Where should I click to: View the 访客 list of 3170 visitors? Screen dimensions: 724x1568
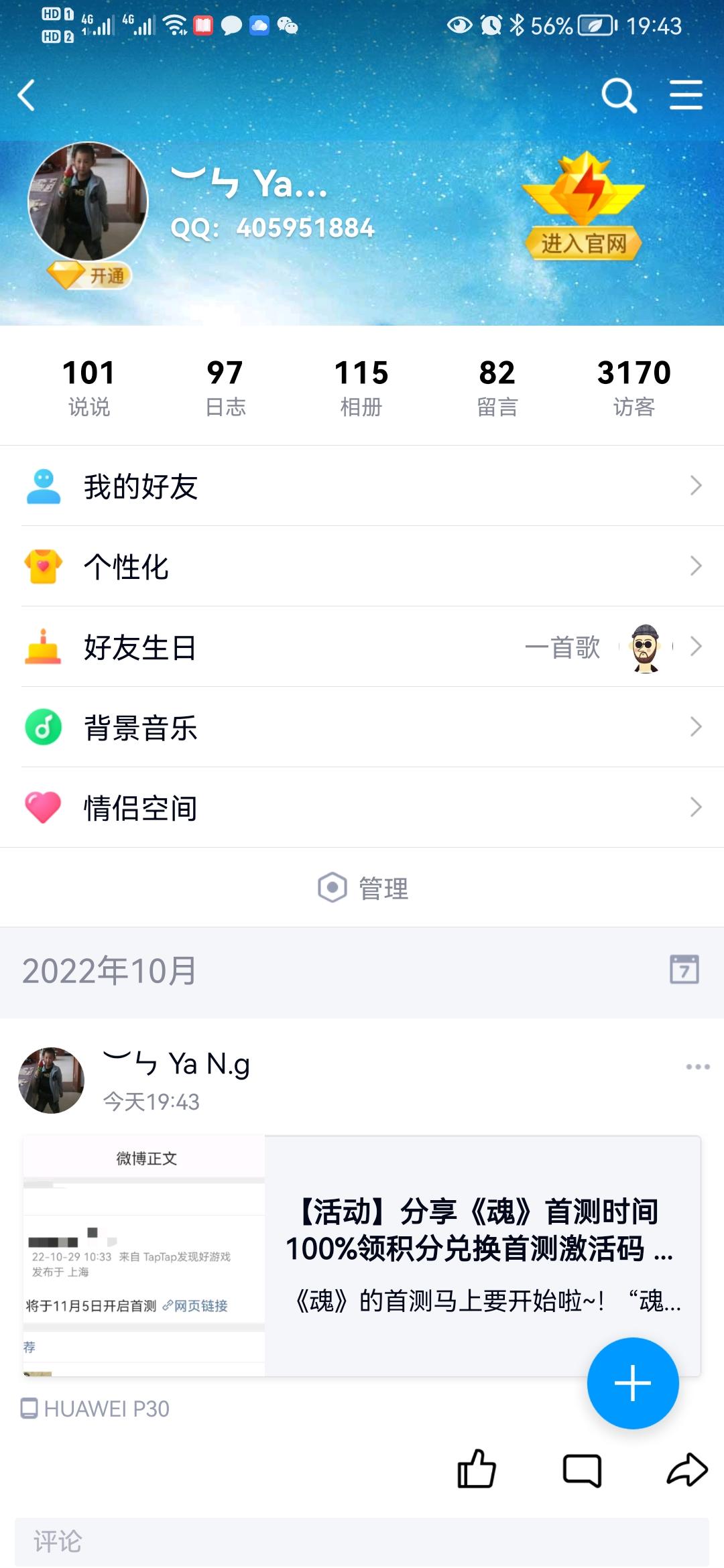click(x=634, y=387)
